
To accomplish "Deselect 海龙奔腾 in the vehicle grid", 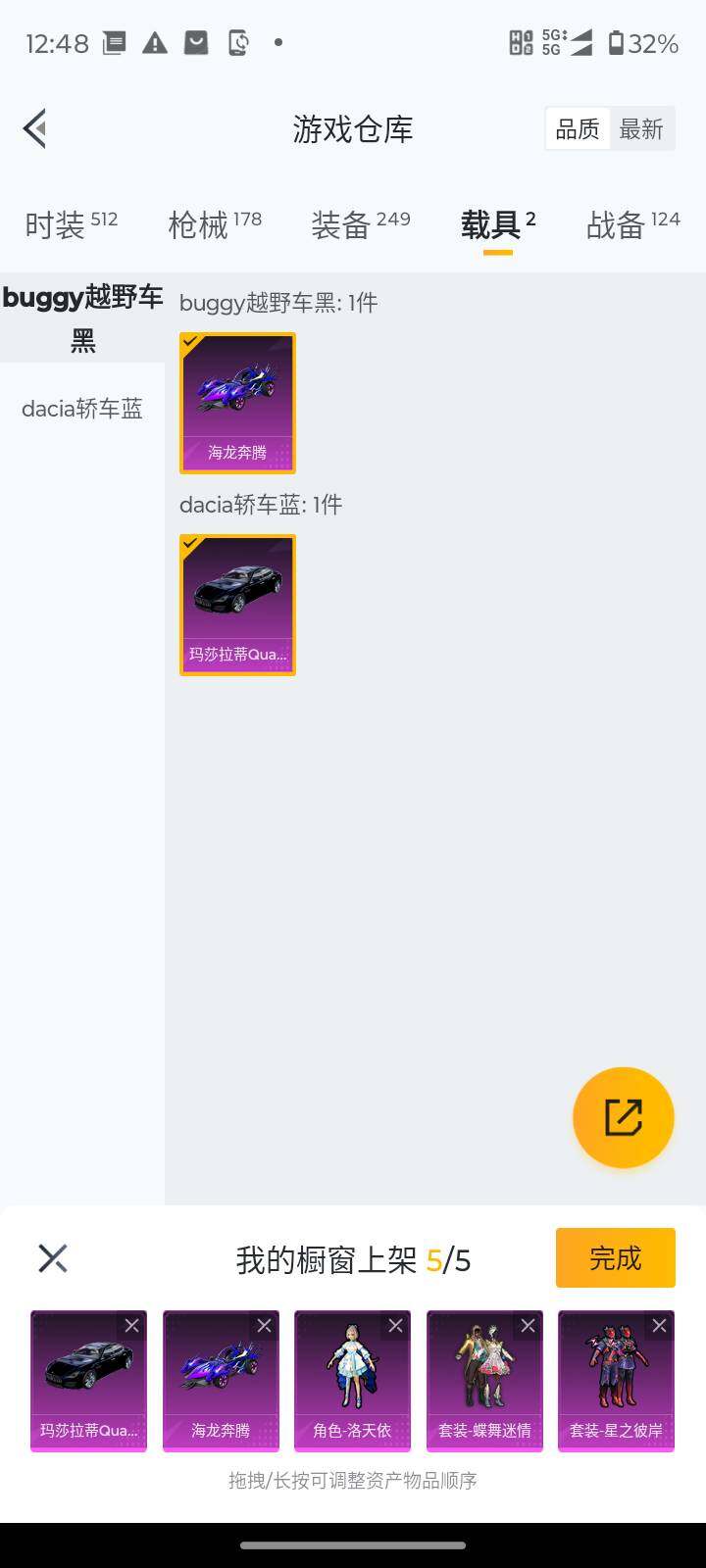I will (x=237, y=403).
